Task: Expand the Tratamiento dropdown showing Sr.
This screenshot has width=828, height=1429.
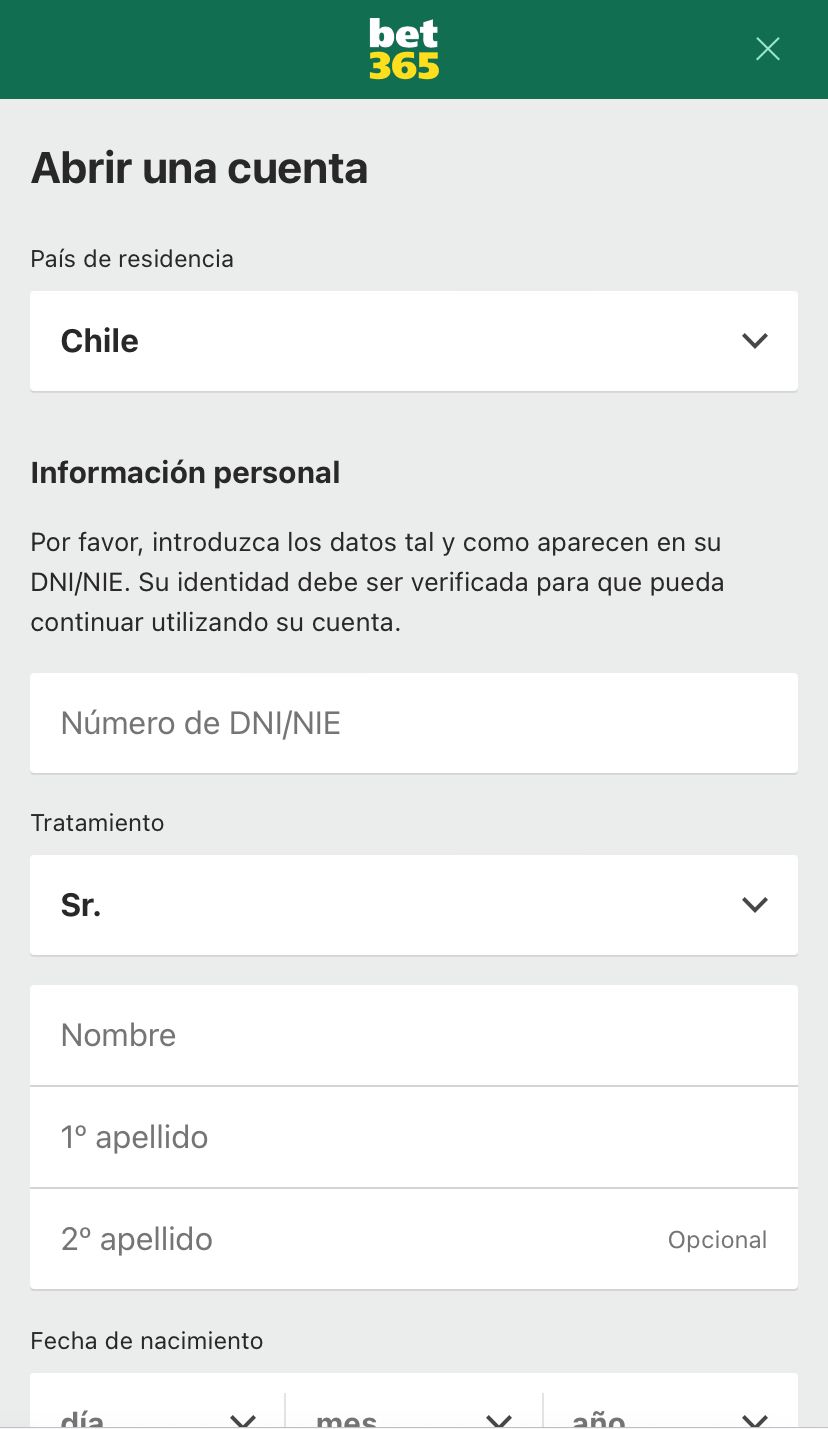Action: pos(414,905)
